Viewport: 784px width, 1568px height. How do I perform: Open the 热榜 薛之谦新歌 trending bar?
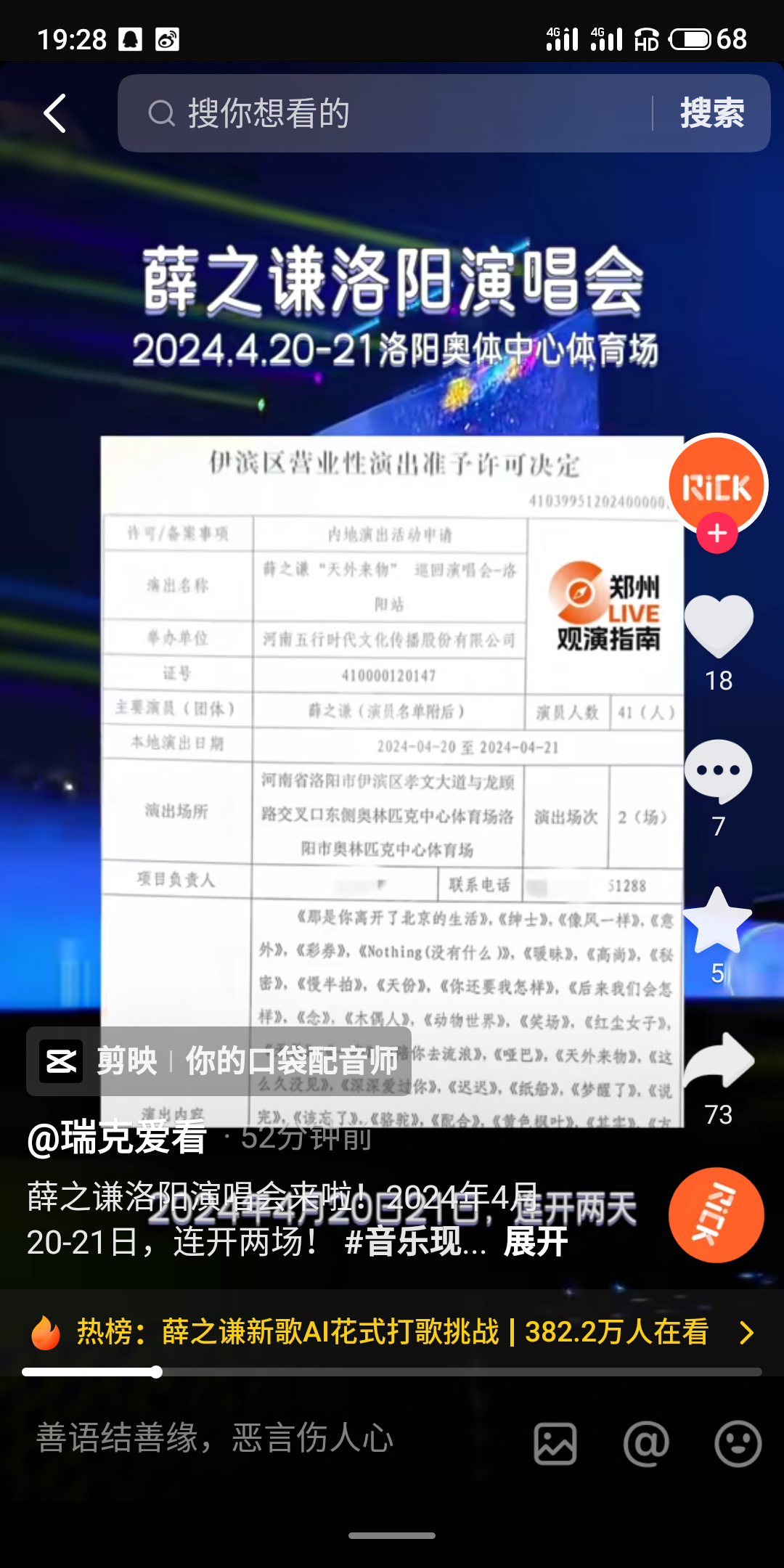pos(392,1332)
